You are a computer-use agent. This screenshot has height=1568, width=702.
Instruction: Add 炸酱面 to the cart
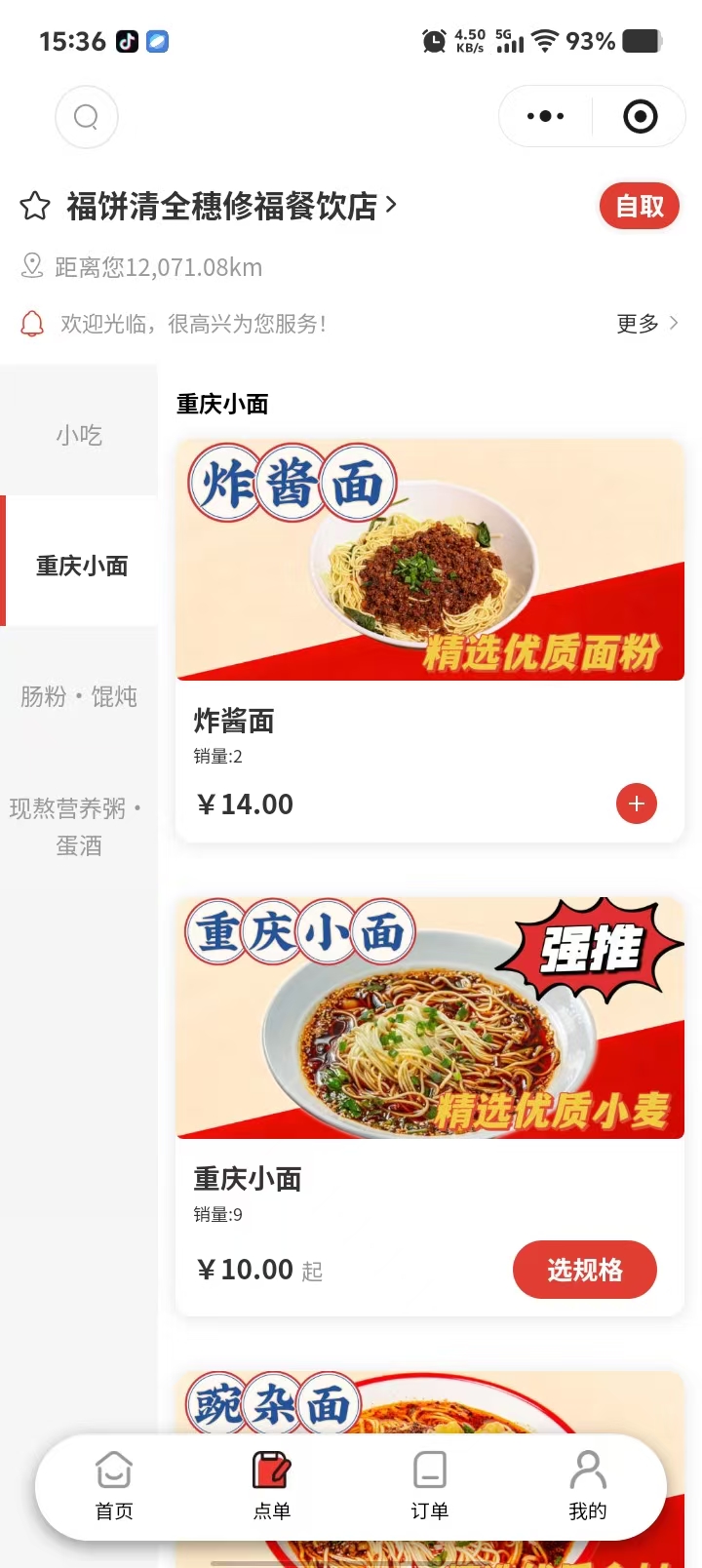[x=636, y=804]
